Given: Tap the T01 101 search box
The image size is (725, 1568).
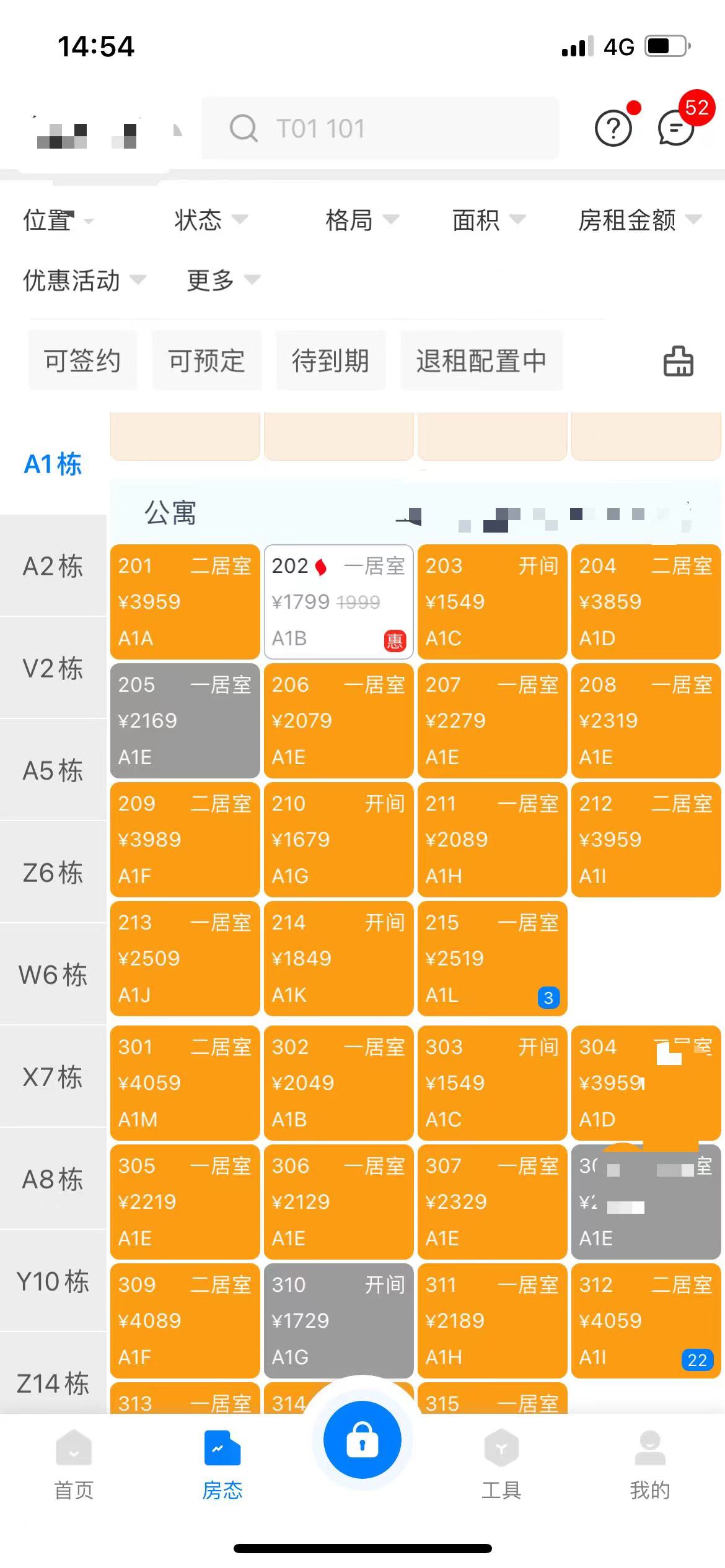Looking at the screenshot, I should [x=380, y=128].
